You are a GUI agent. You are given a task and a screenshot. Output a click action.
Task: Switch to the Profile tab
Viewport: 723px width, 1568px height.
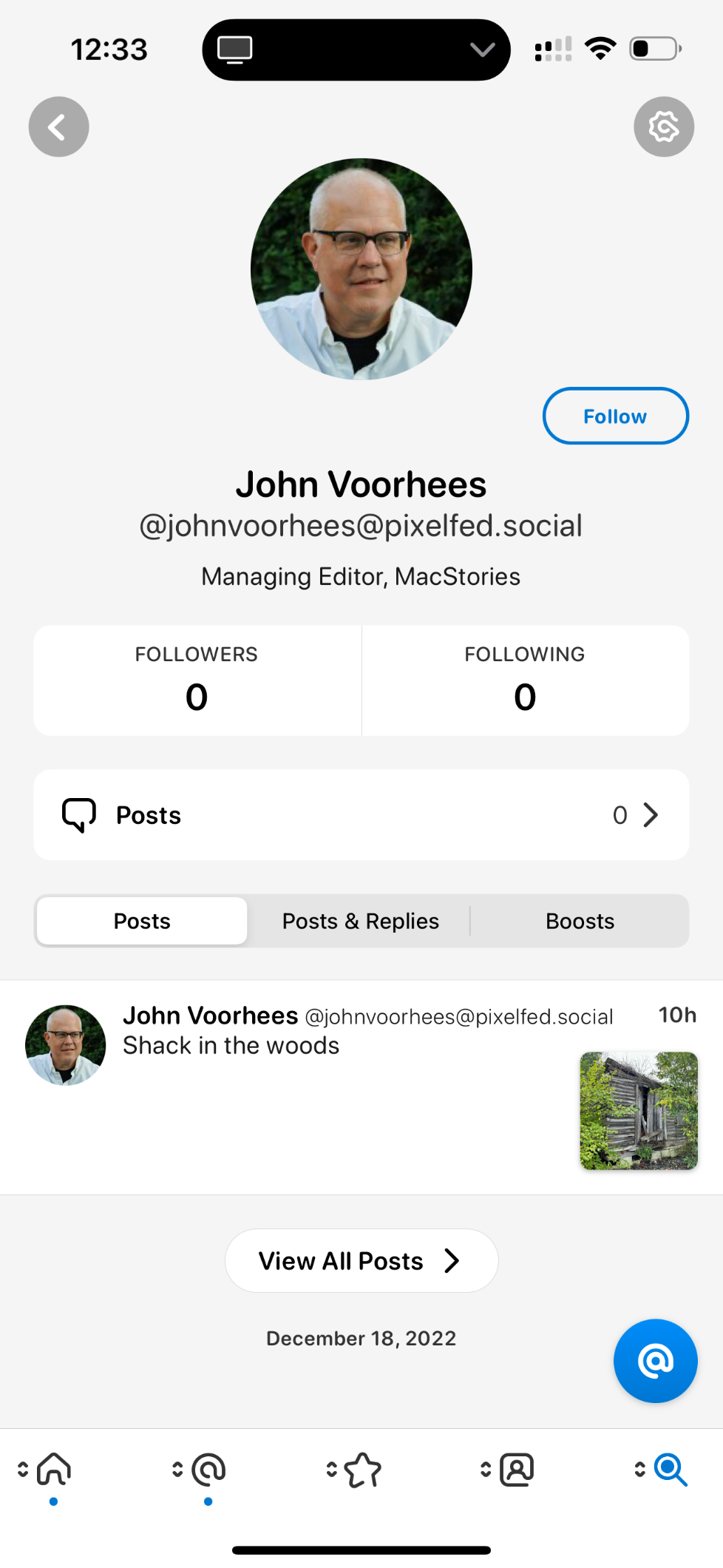tap(517, 1470)
